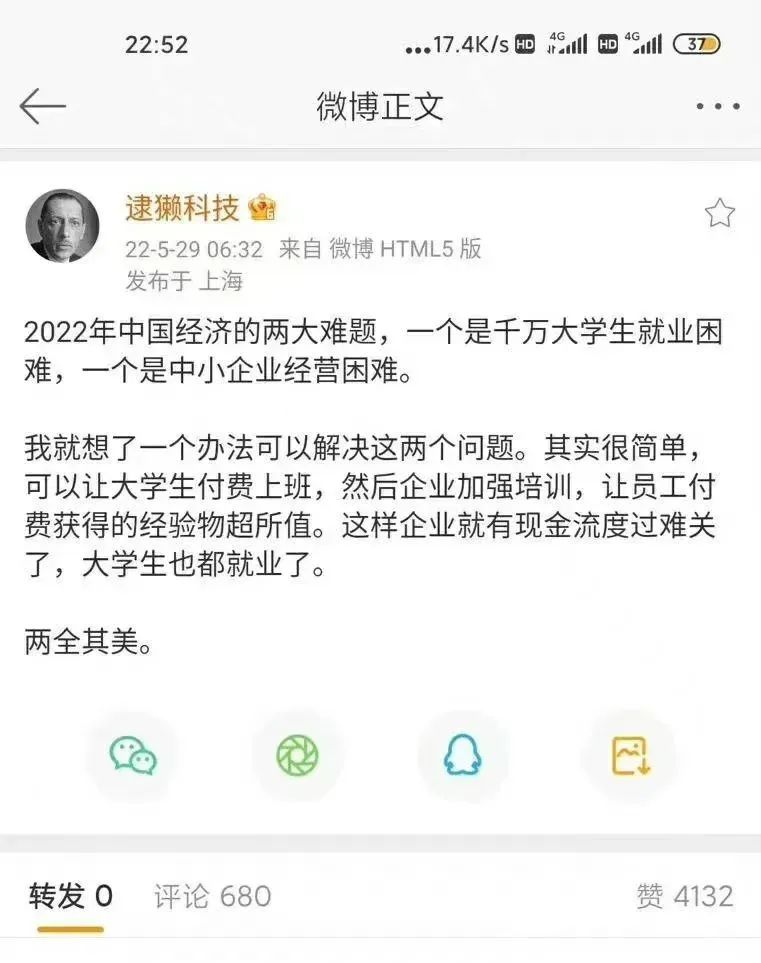Open the three-dot overflow menu
Viewport: 761px width, 963px height.
coord(717,106)
